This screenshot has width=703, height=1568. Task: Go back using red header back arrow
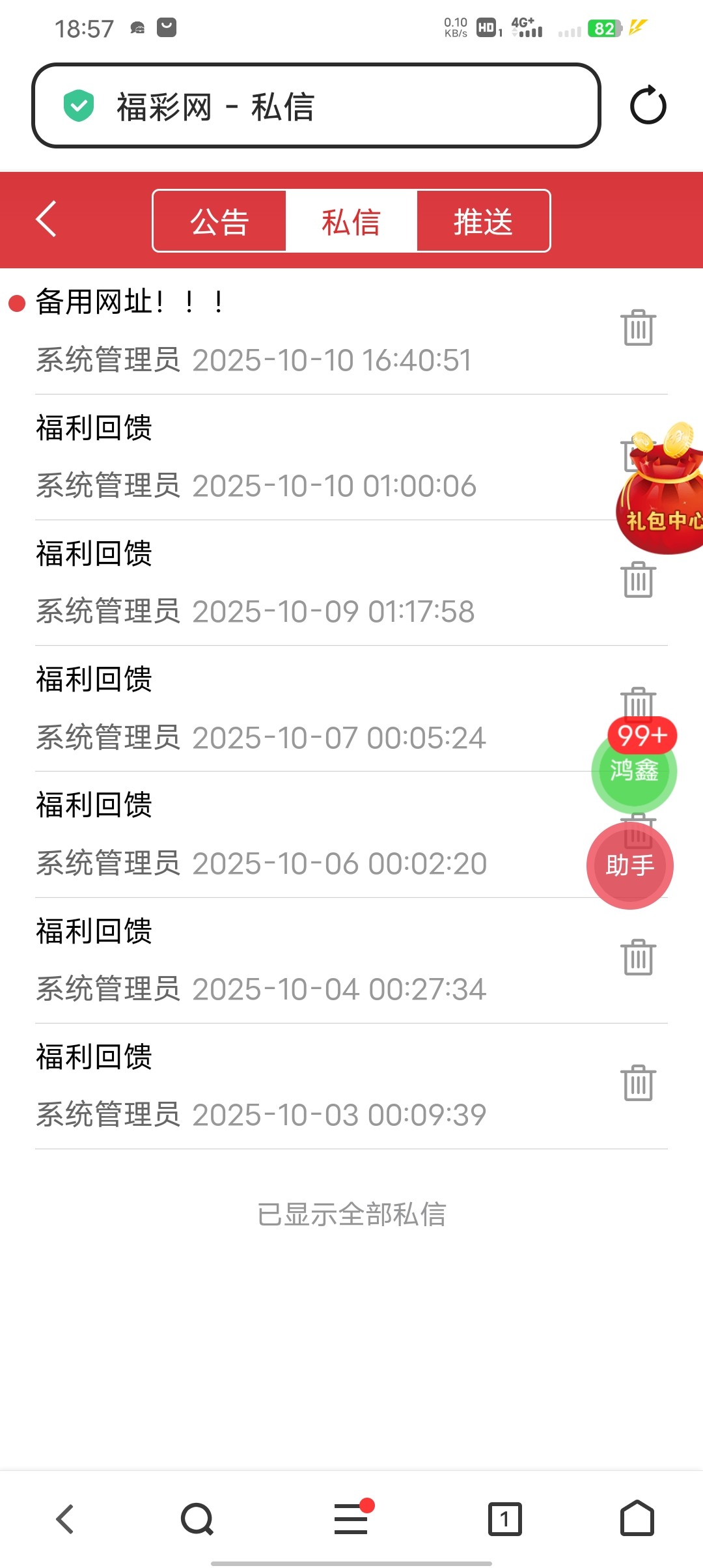pos(46,219)
